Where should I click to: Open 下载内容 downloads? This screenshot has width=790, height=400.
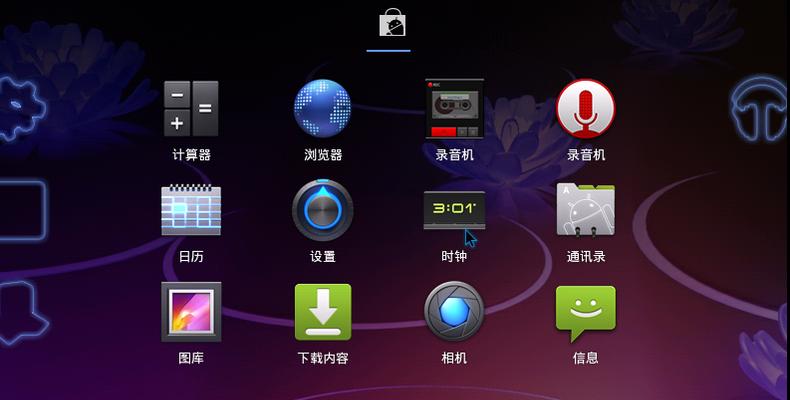coord(322,312)
